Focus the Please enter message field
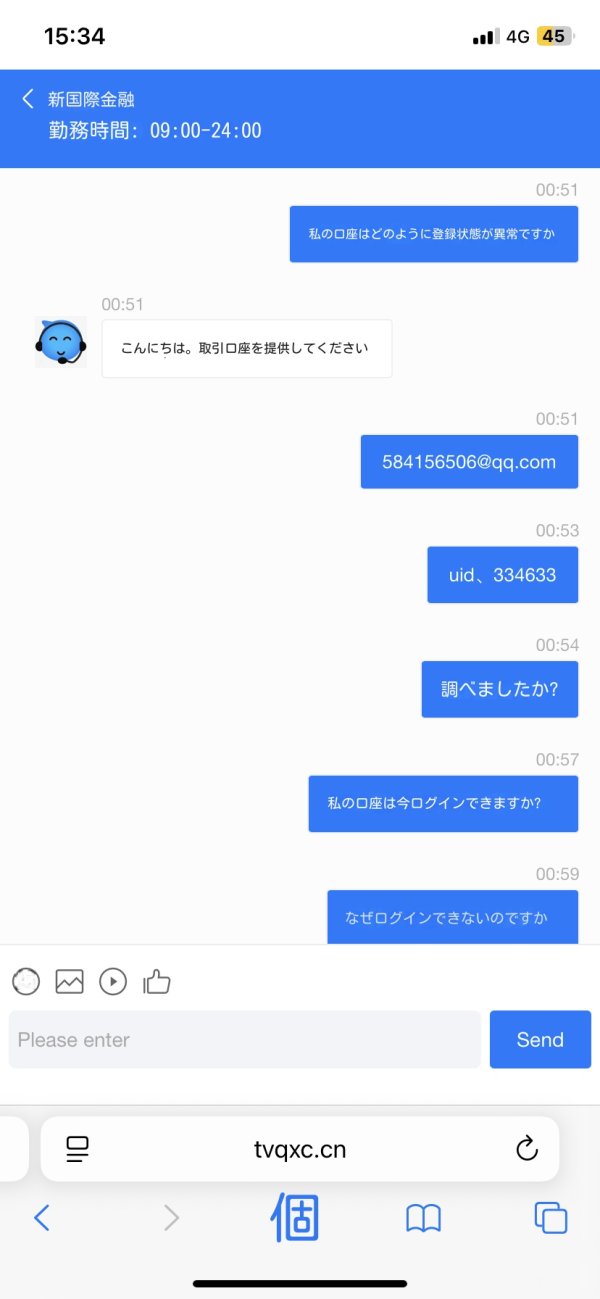The height and width of the screenshot is (1299, 600). coord(245,1040)
